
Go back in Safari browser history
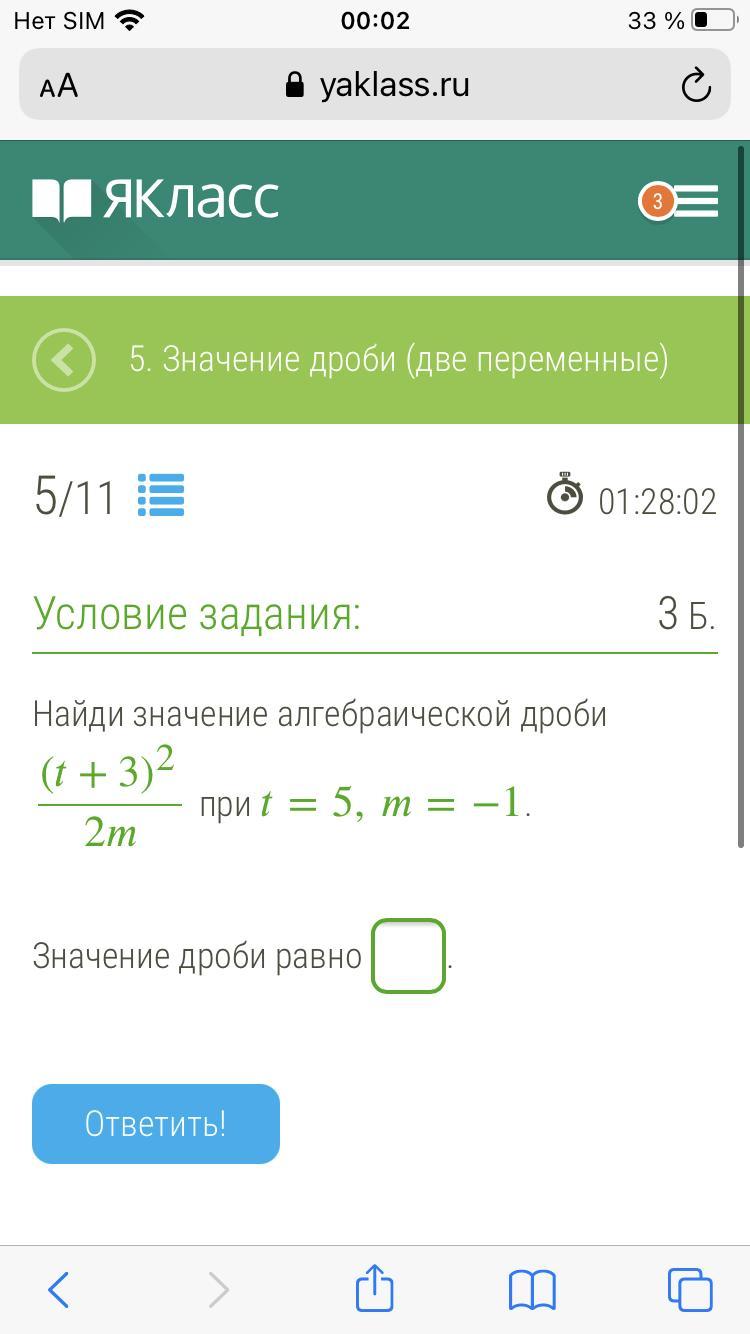(59, 1290)
